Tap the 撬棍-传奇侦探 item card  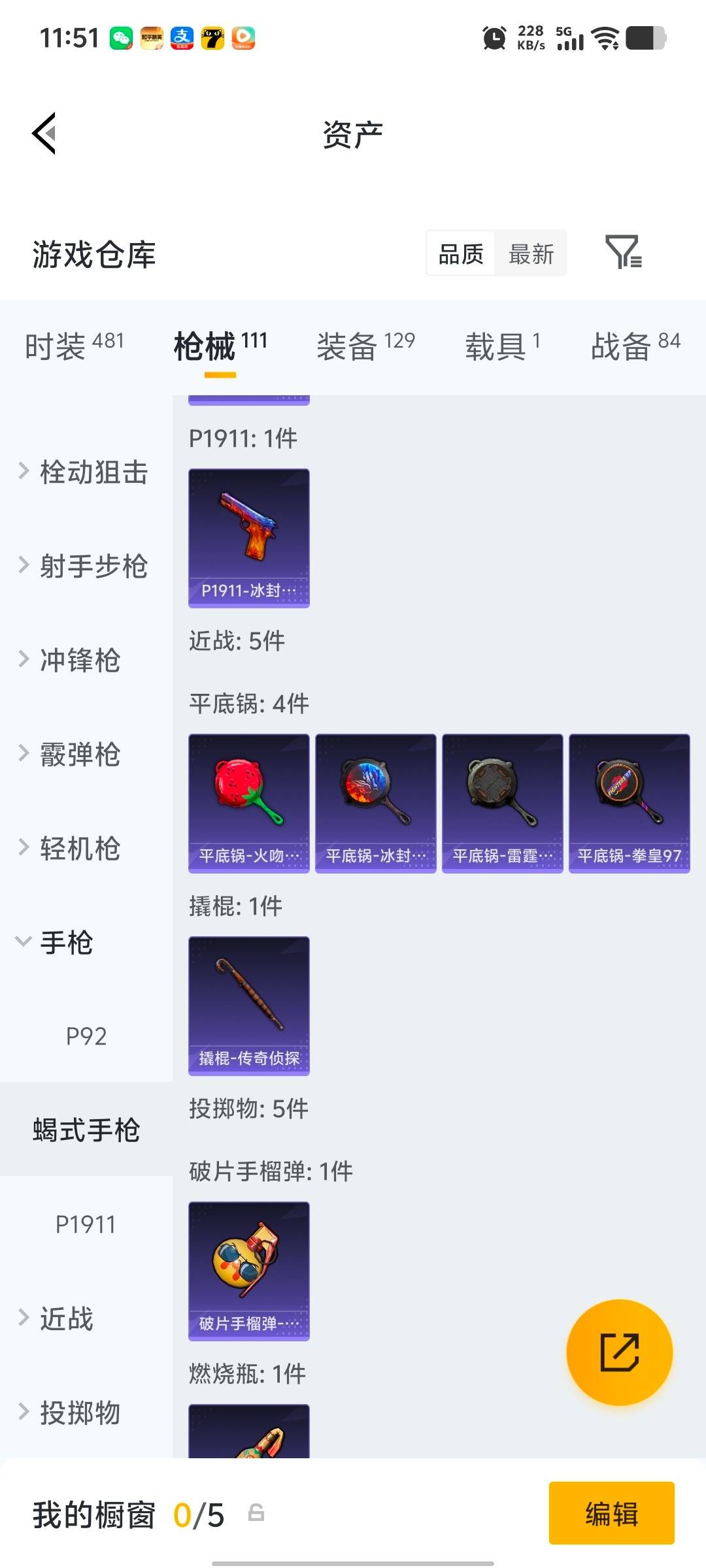(x=248, y=1006)
